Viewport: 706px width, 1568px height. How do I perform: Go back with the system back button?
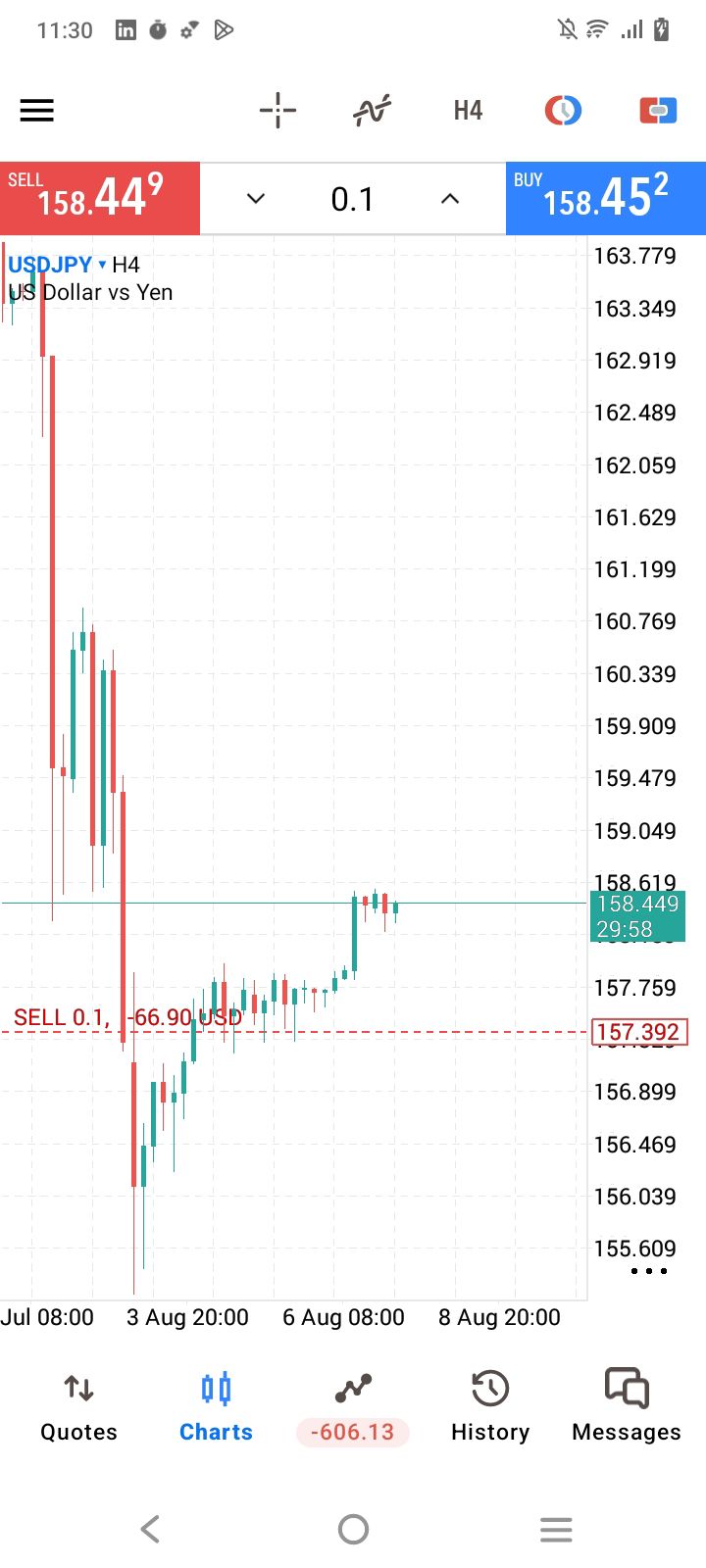click(x=150, y=1529)
